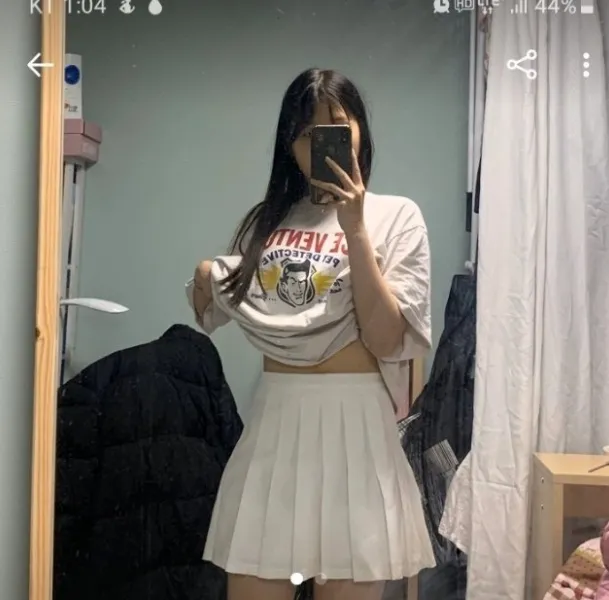This screenshot has height=600, width=609.
Task: Share this photo
Action: (x=521, y=65)
